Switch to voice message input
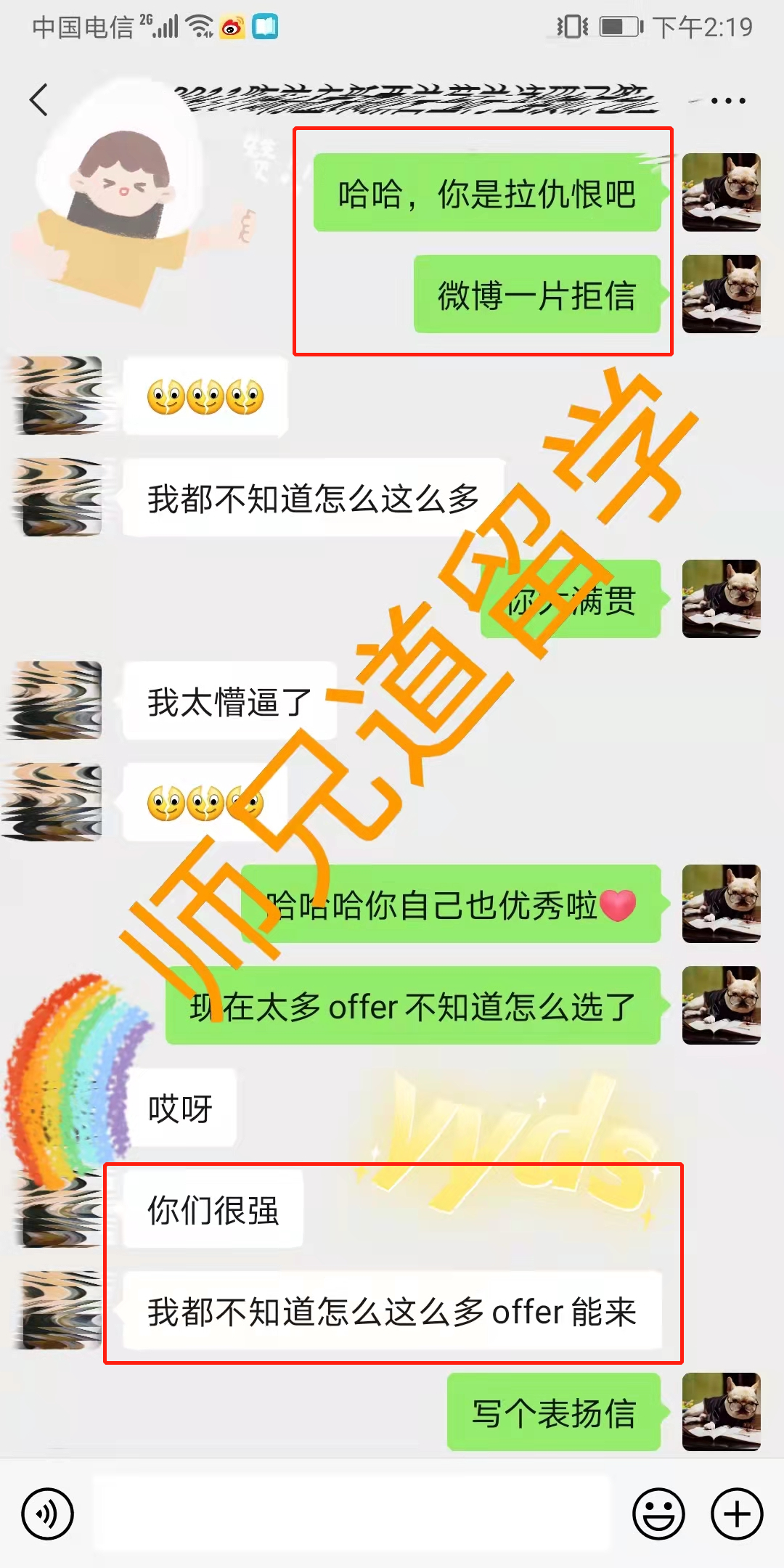 point(47,1514)
